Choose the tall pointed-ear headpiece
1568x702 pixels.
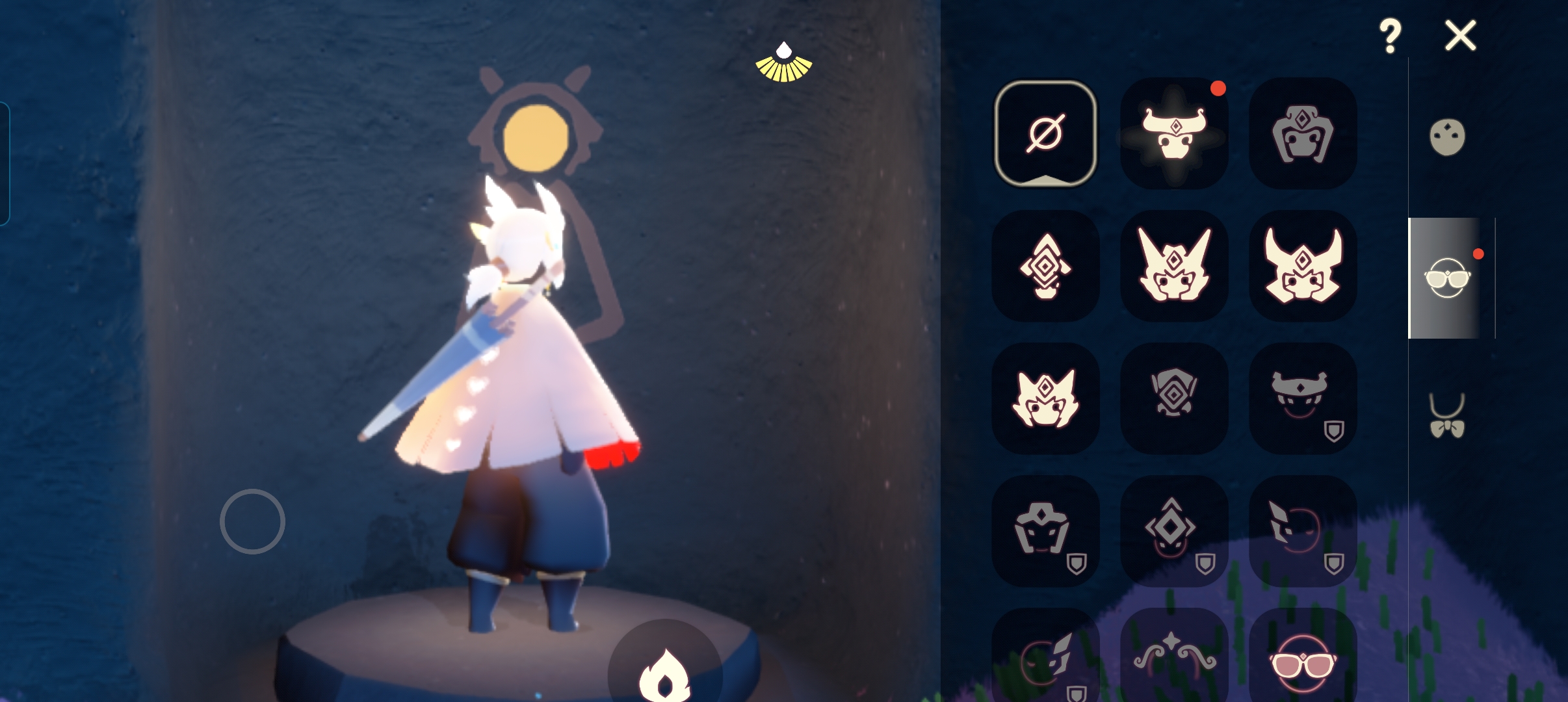(1174, 266)
